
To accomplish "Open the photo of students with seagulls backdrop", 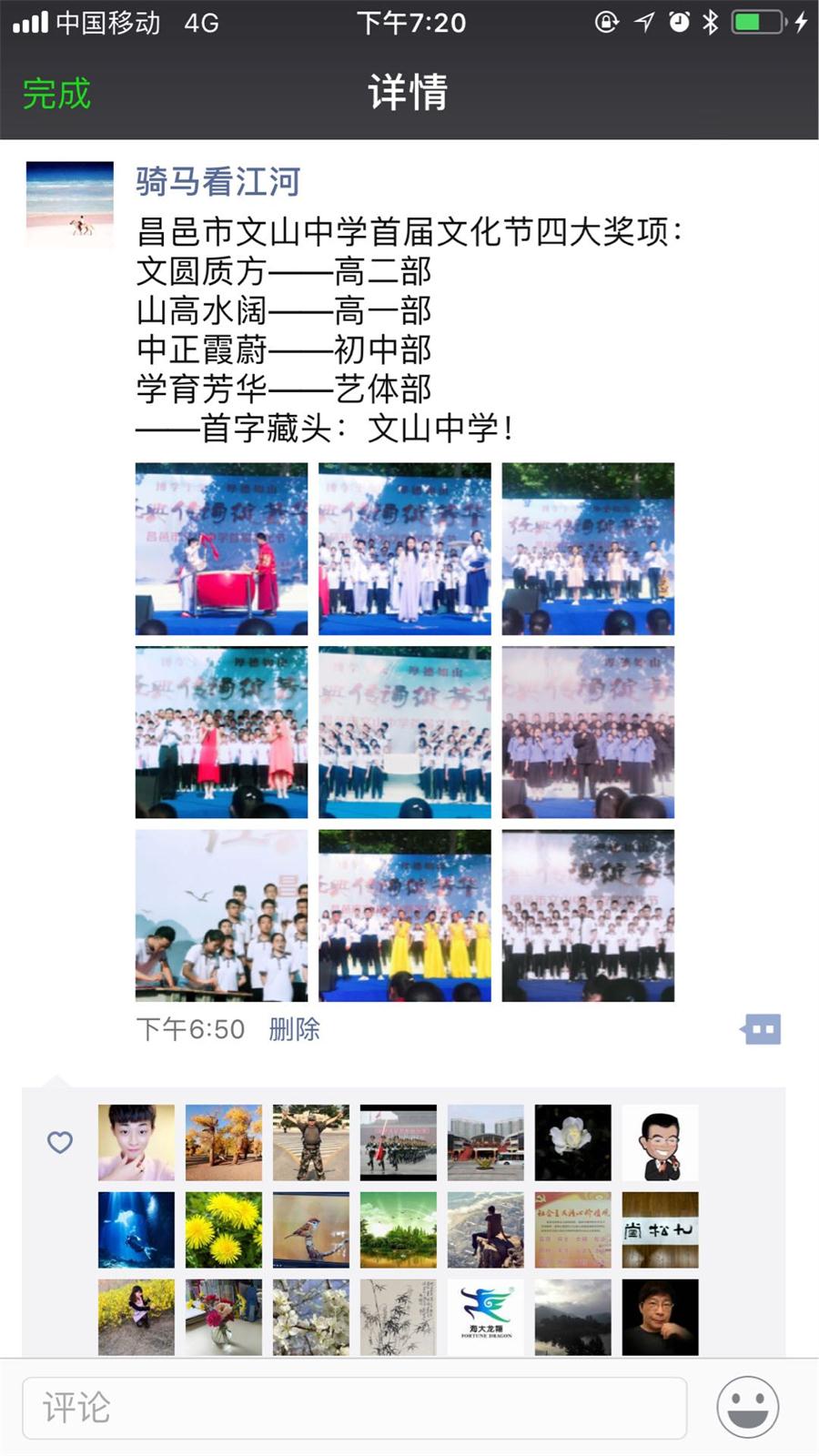I will [221, 915].
